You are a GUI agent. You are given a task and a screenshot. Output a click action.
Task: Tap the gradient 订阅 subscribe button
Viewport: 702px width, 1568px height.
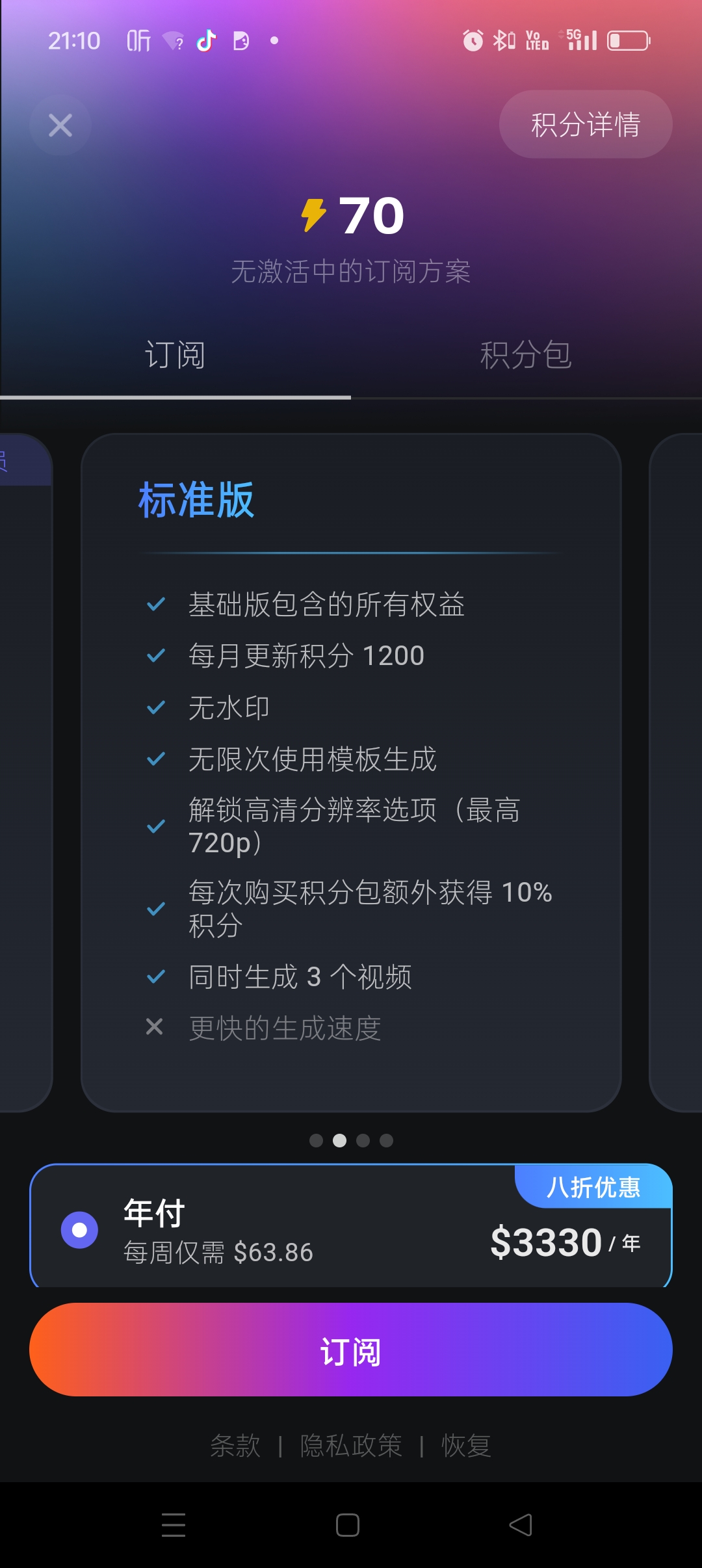click(x=351, y=1350)
